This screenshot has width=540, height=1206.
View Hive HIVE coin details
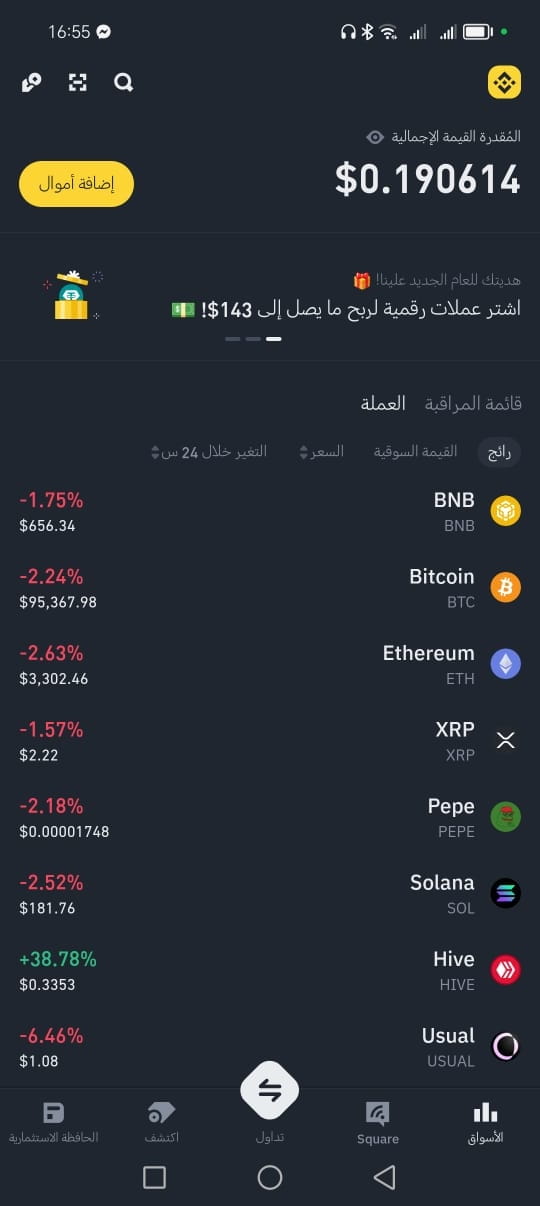270,970
